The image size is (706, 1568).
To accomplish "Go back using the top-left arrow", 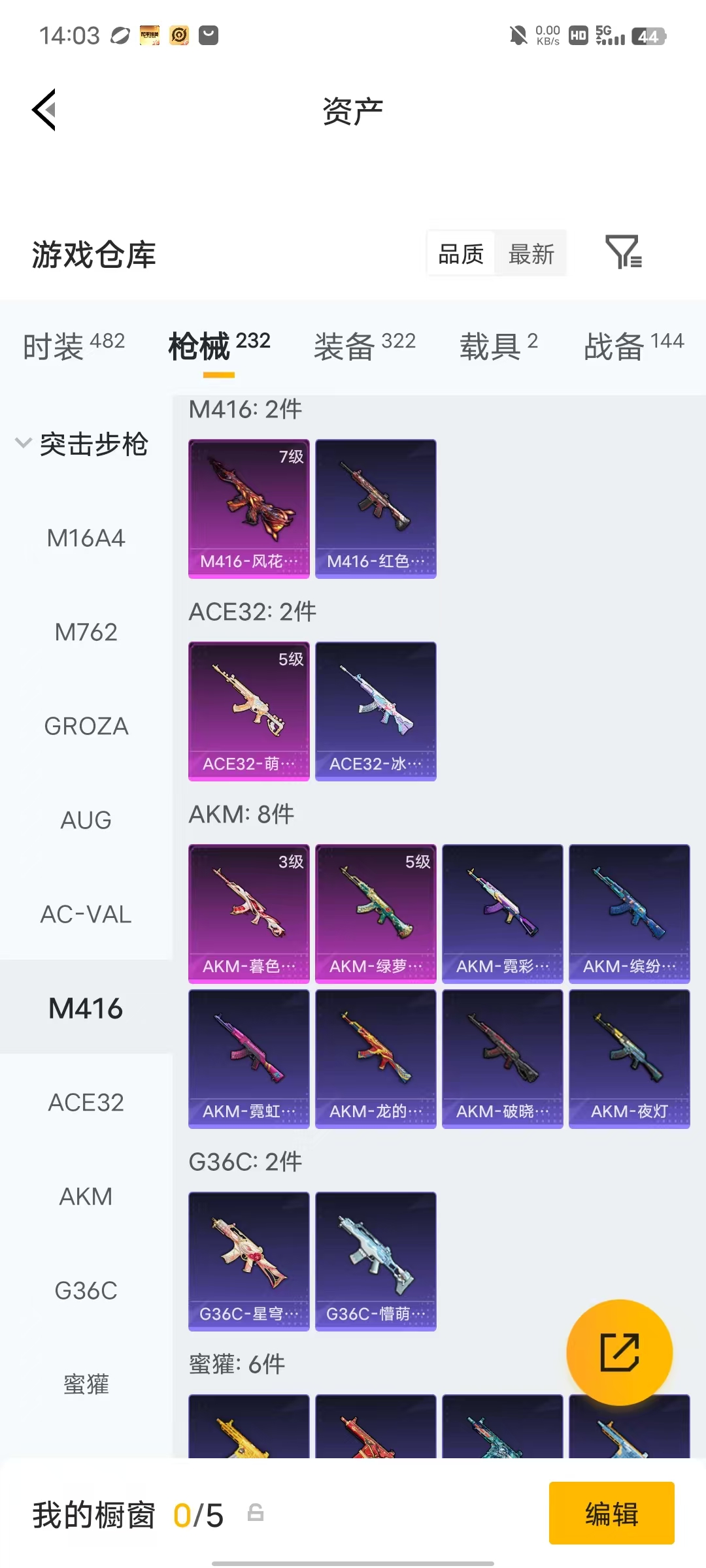I will 44,110.
